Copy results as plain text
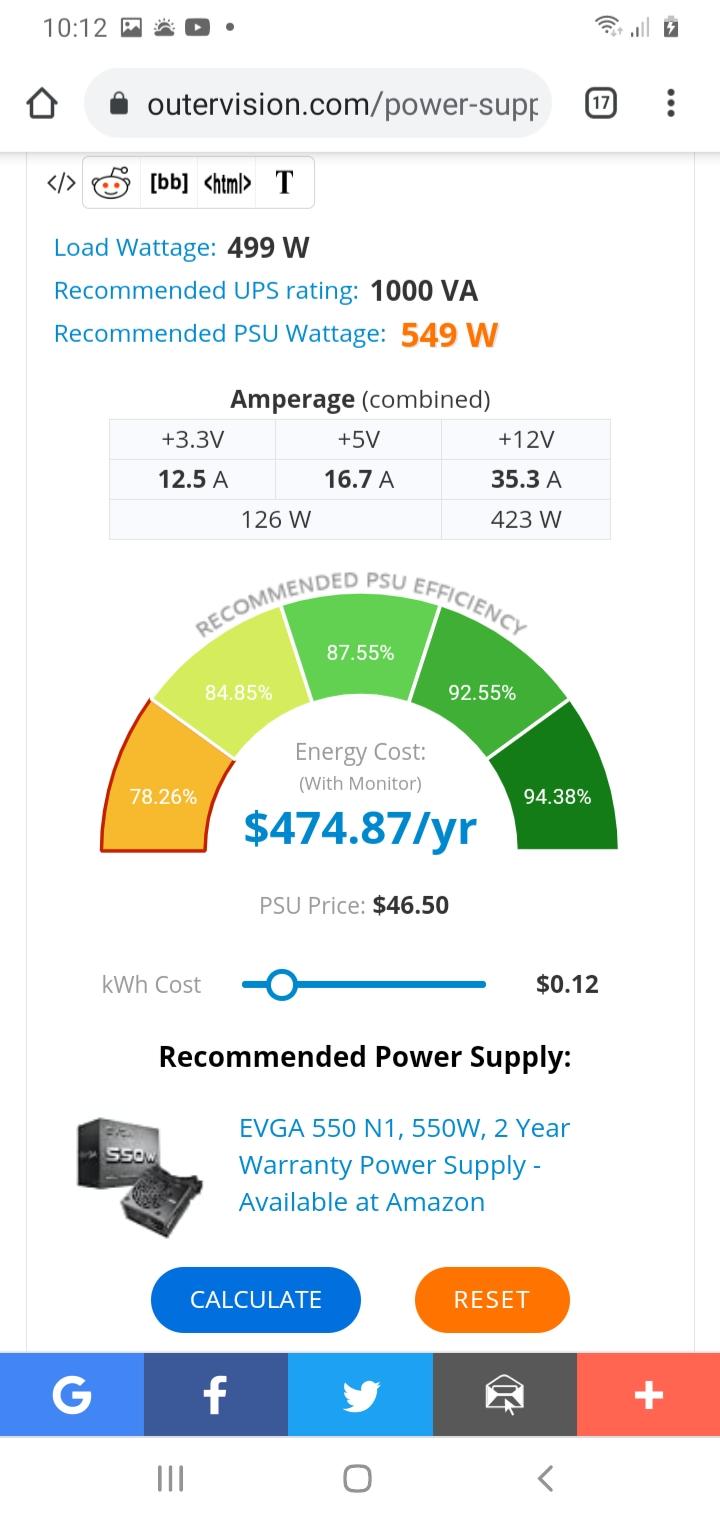Viewport: 720px width, 1520px height. pos(284,183)
